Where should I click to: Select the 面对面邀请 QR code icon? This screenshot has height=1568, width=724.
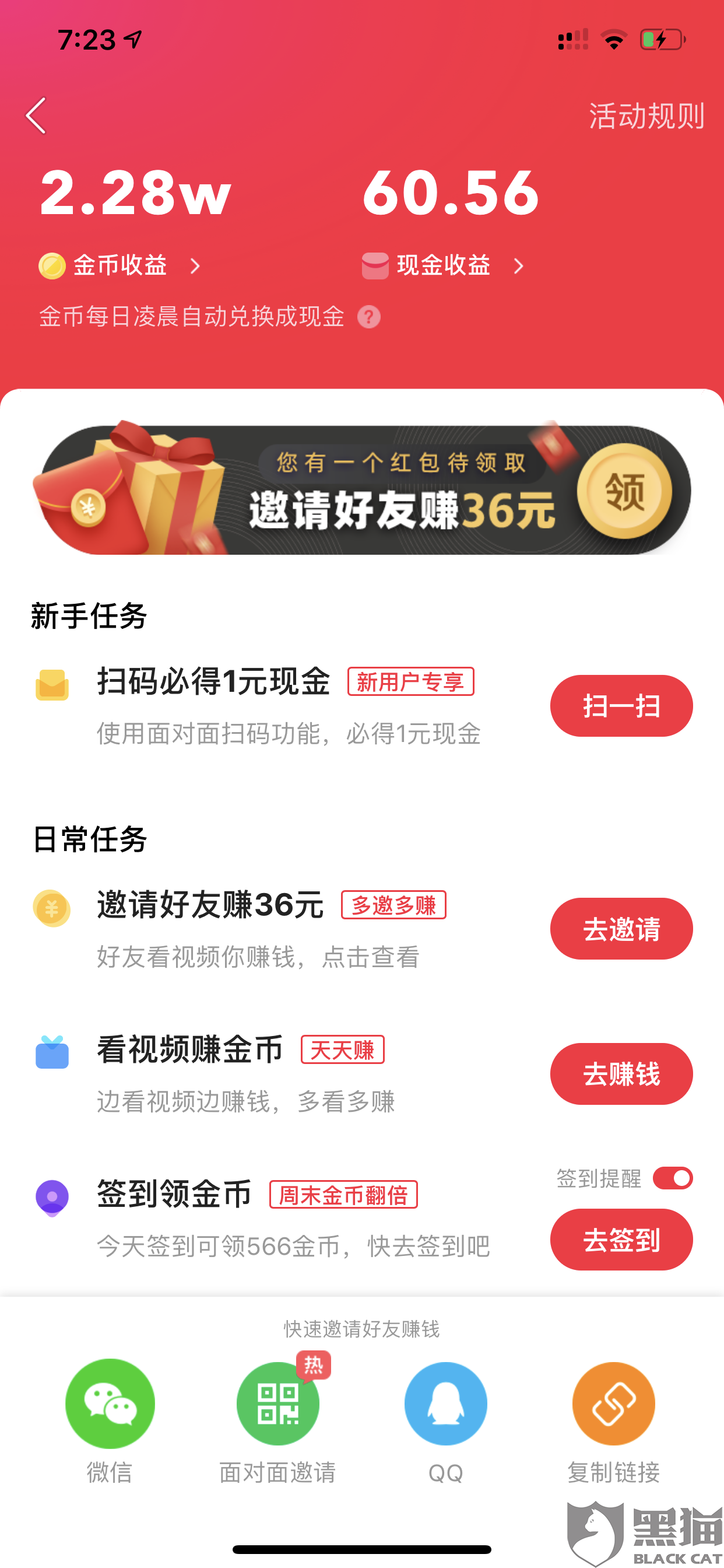click(277, 1403)
